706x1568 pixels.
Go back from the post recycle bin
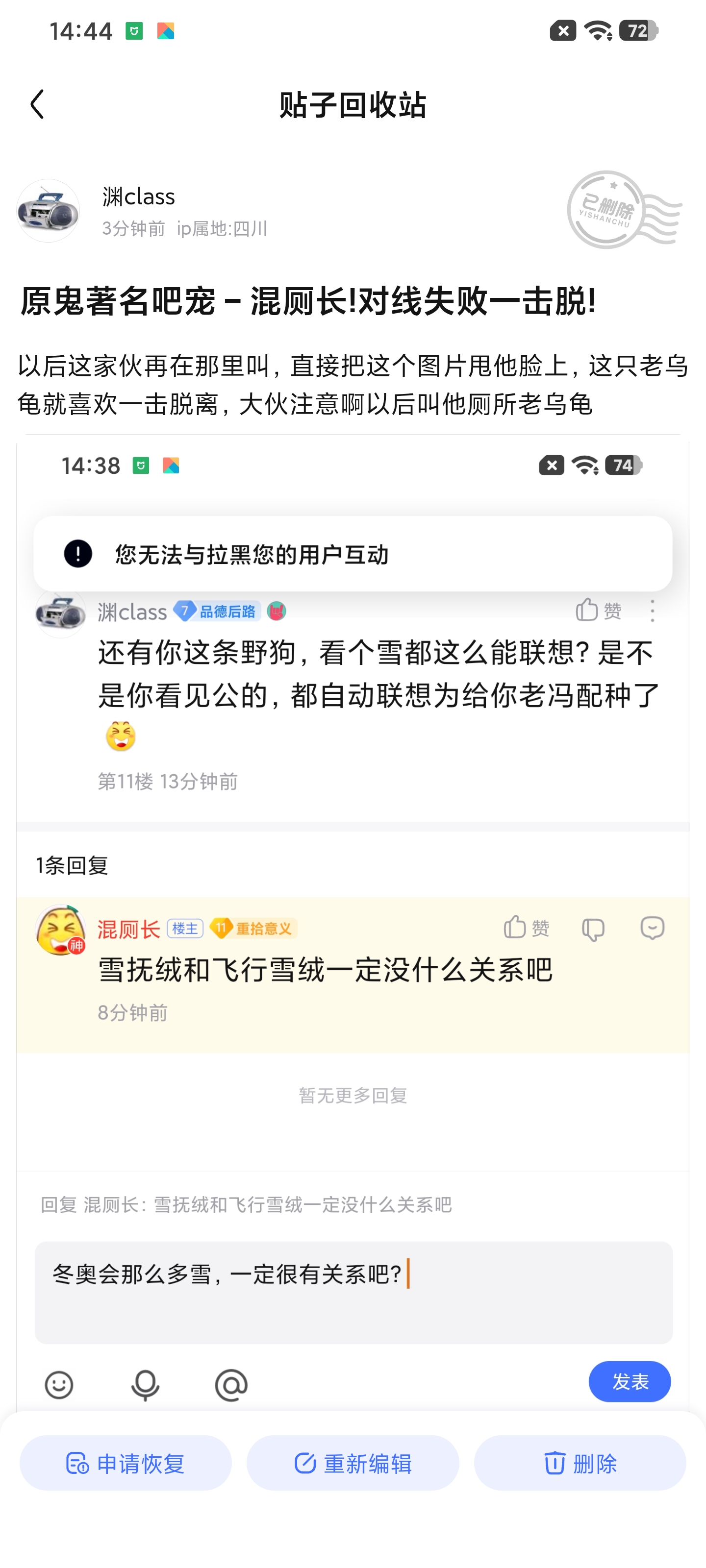37,105
